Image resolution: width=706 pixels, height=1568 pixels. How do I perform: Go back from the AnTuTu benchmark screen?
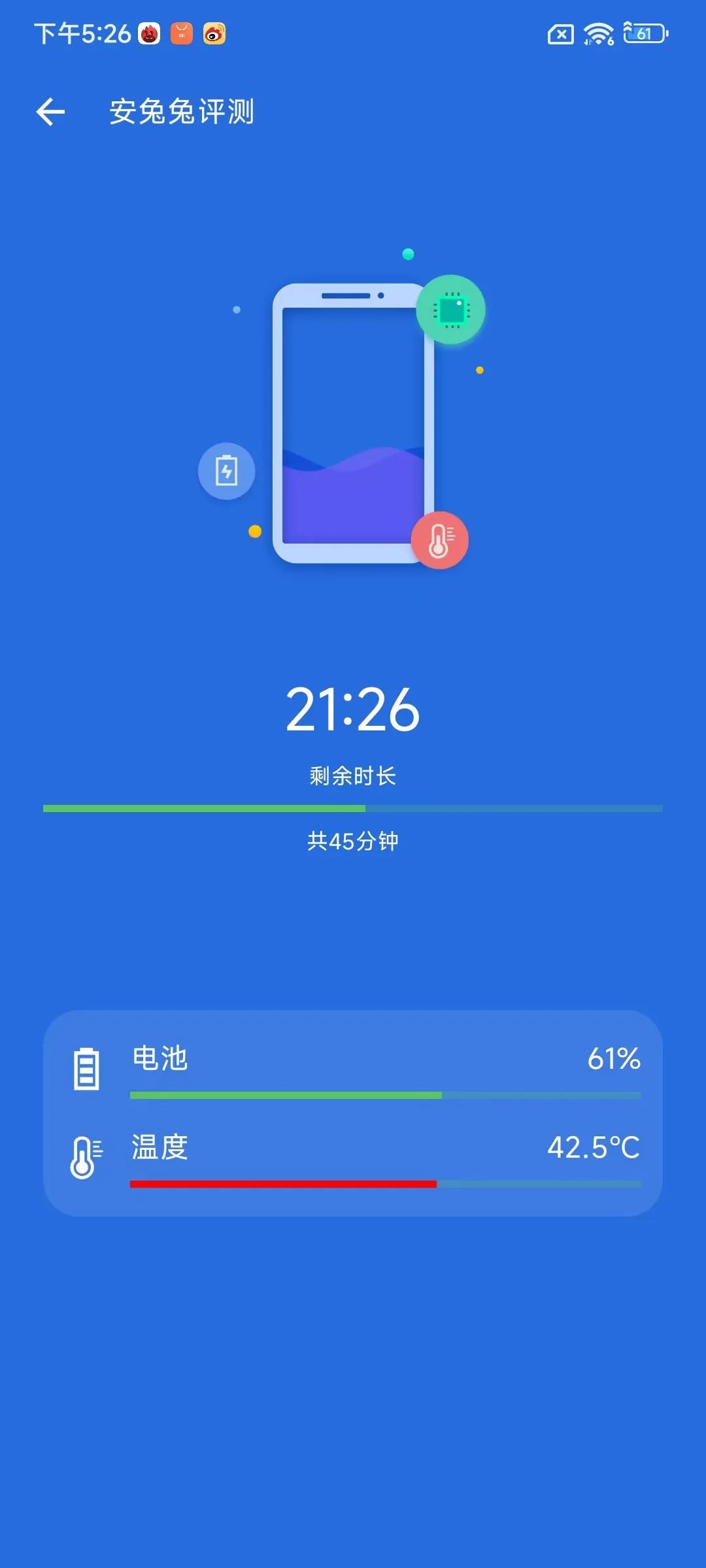click(x=50, y=112)
